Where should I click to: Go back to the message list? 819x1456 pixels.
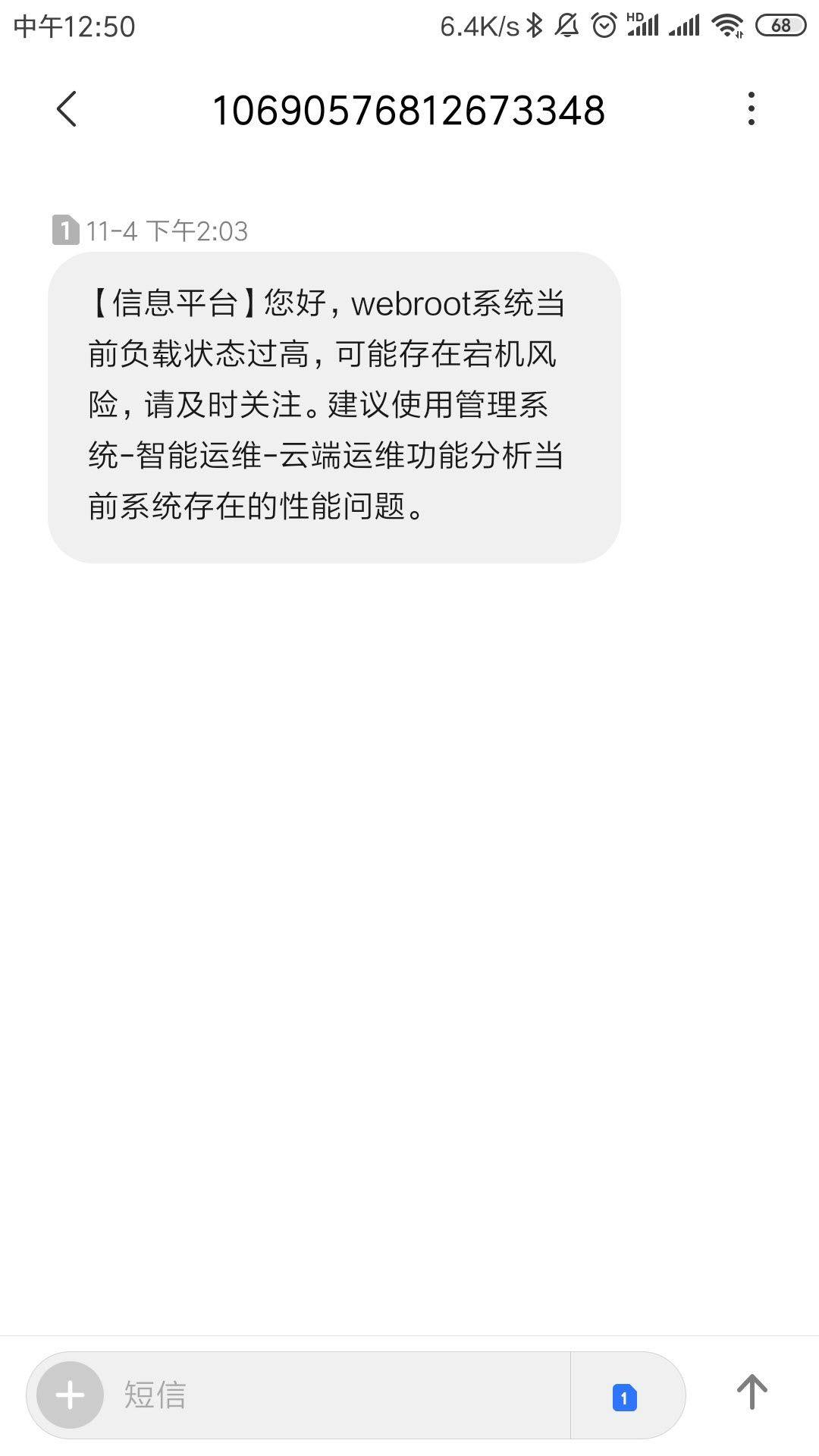pos(67,109)
